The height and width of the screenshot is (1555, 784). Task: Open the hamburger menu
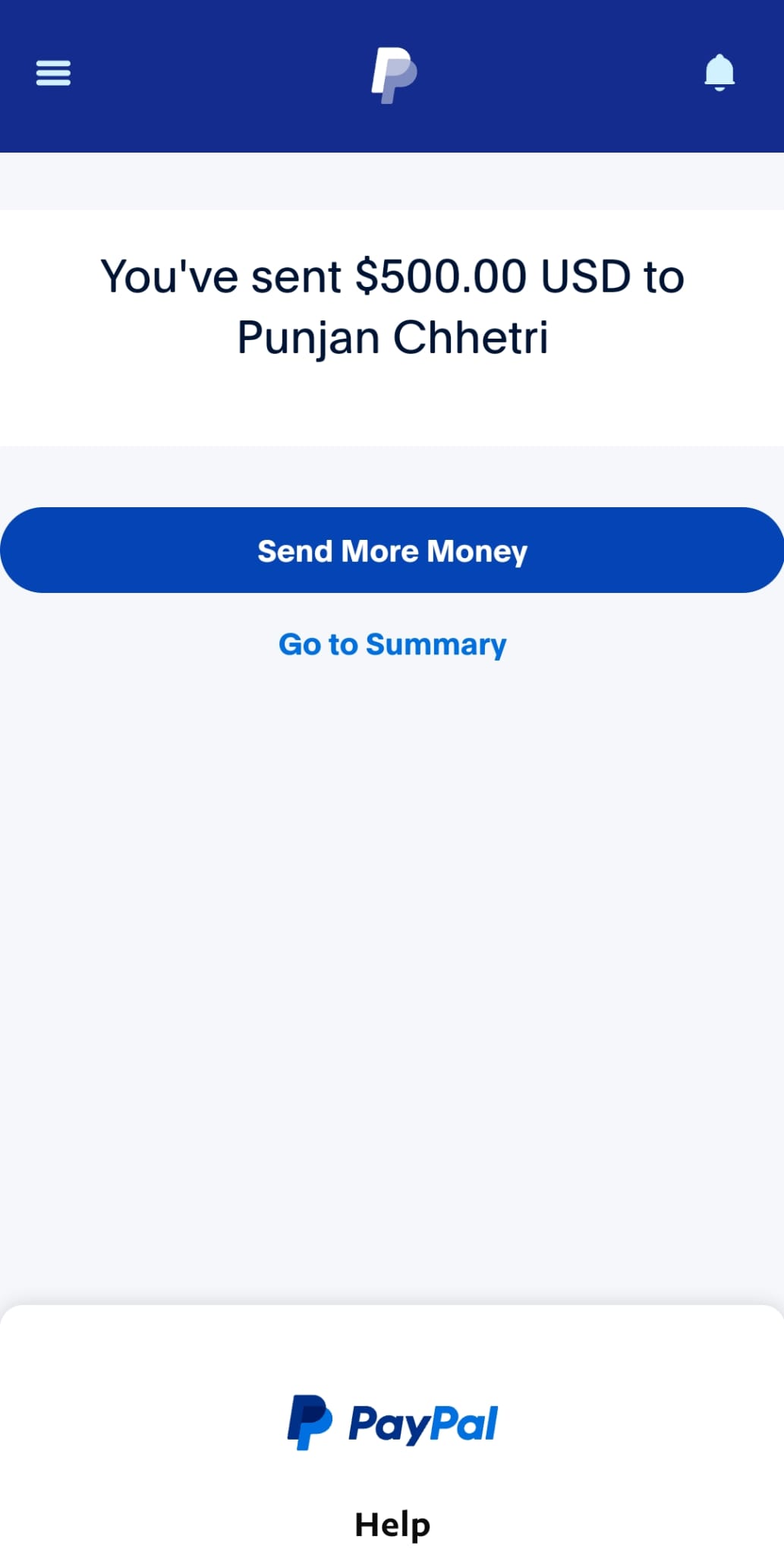point(53,73)
